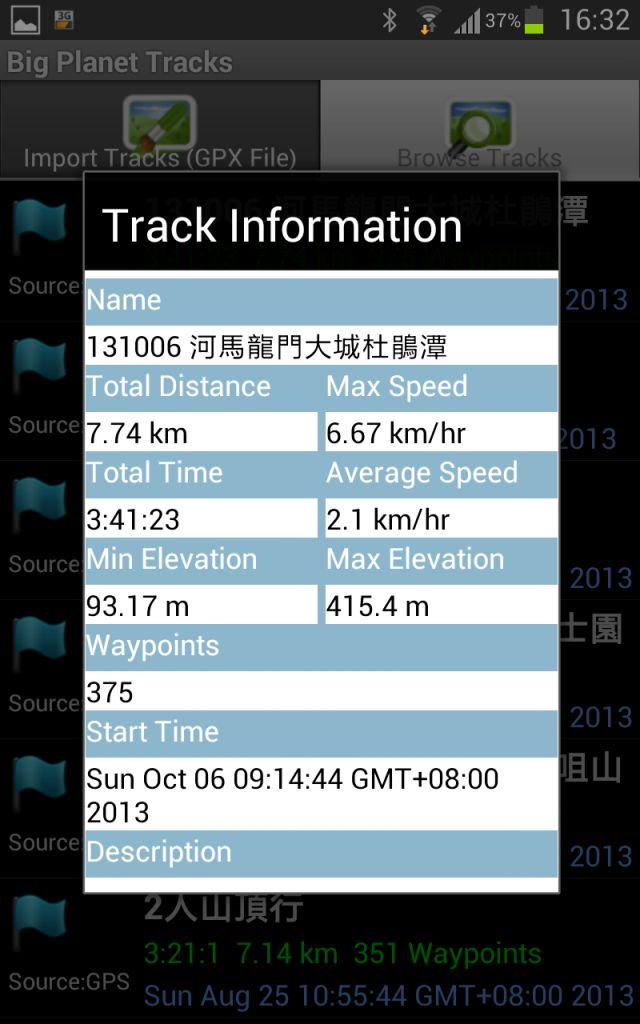Switch to Import Tracks (GPX File) tab
Screen dimensions: 640x1024
pos(160,131)
